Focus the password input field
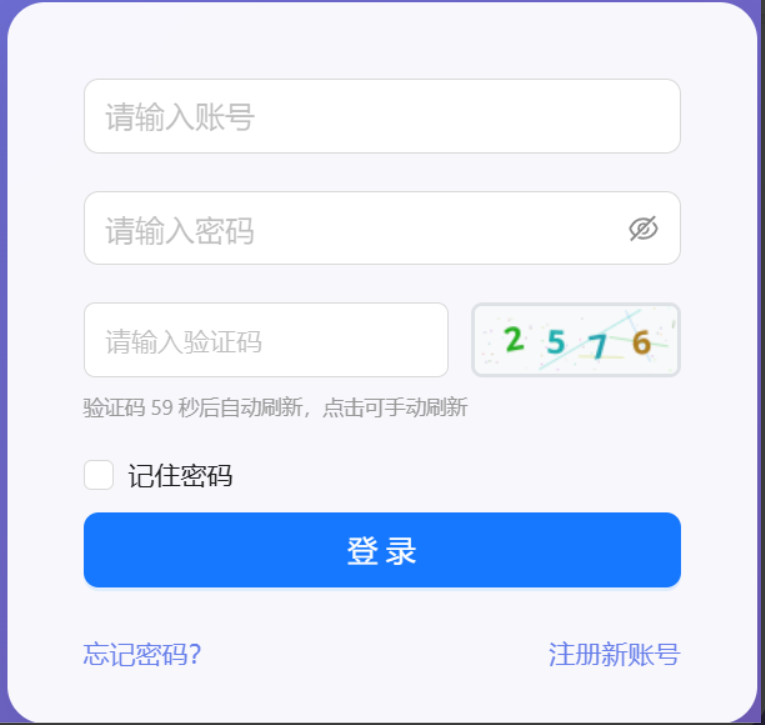 point(350,229)
